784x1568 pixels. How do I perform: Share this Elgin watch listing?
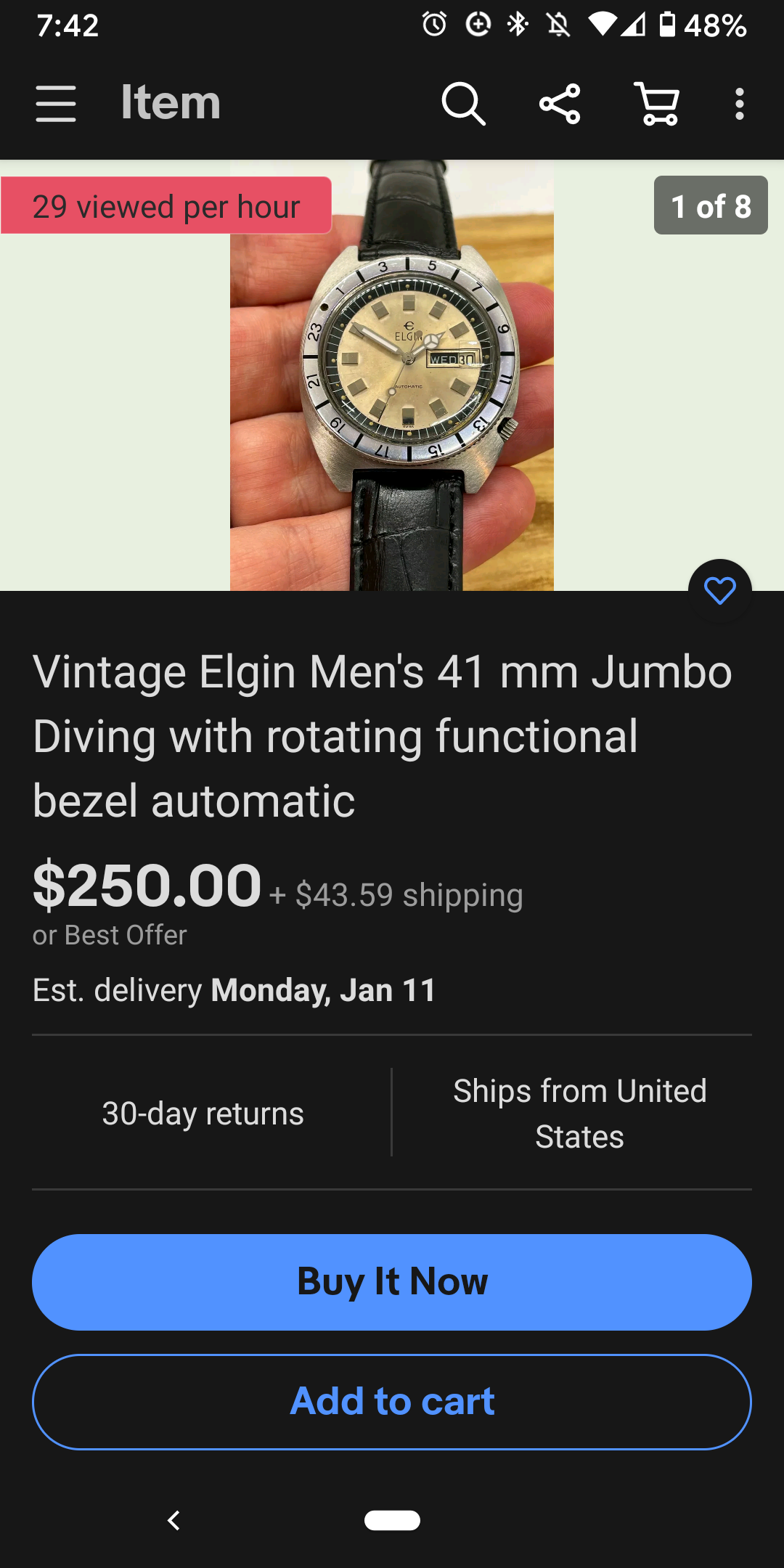click(x=560, y=103)
